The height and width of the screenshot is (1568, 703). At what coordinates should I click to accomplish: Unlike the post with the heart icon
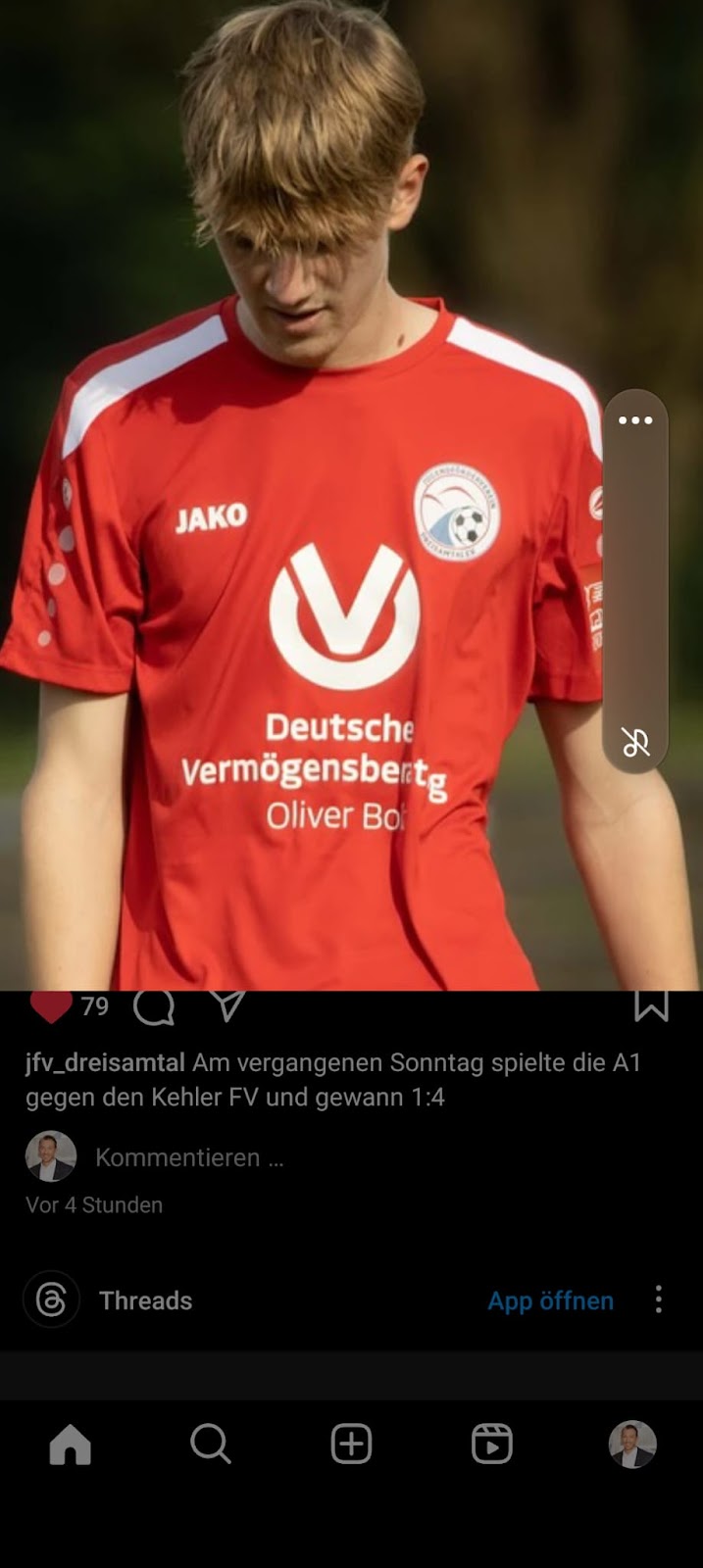click(x=51, y=1006)
